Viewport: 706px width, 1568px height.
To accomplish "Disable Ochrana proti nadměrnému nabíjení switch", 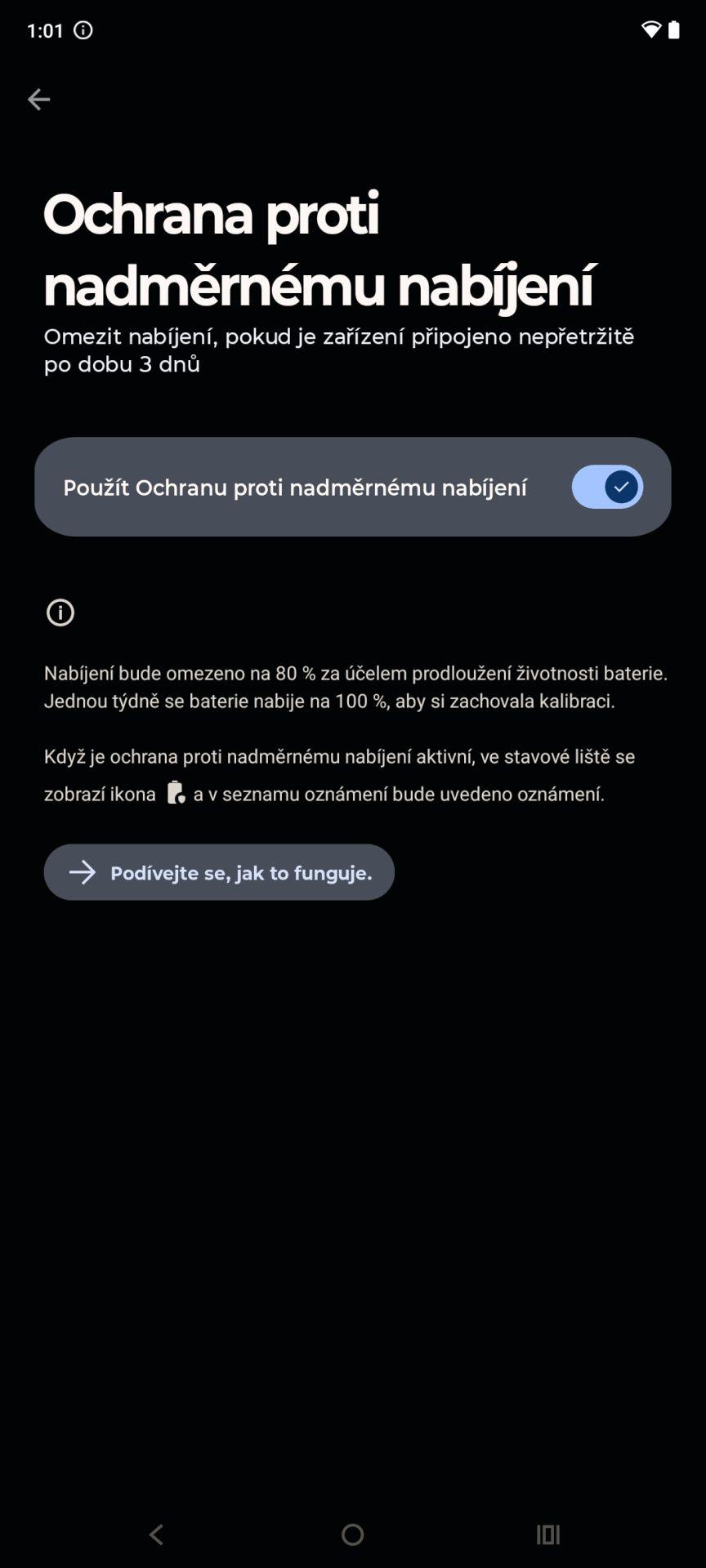I will click(x=607, y=487).
